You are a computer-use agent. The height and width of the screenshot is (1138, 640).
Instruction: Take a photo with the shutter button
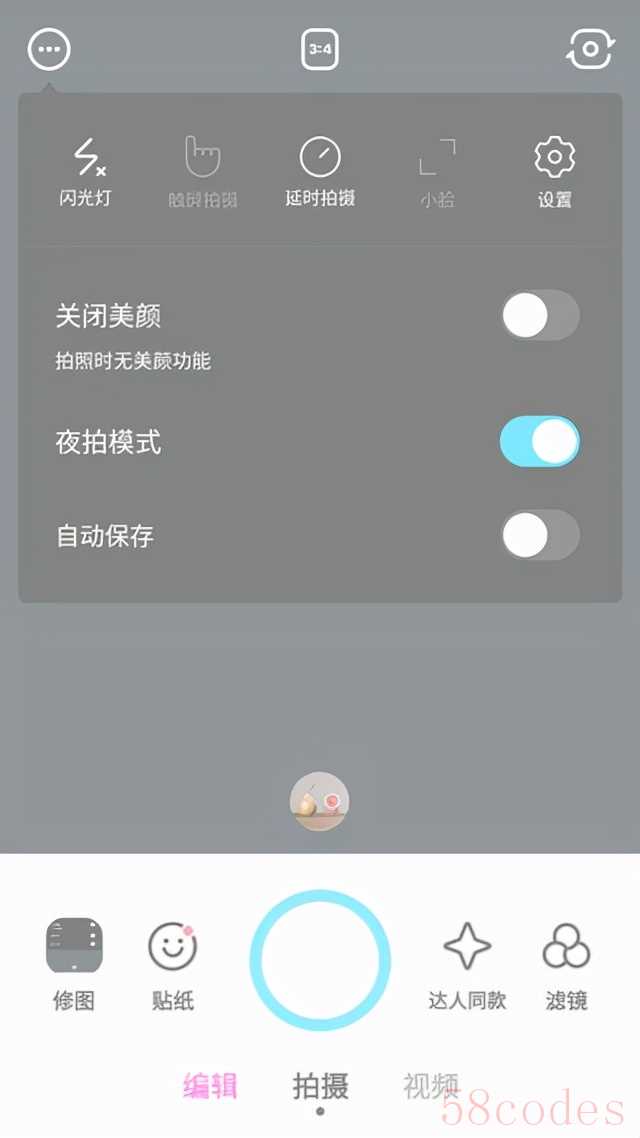[320, 960]
